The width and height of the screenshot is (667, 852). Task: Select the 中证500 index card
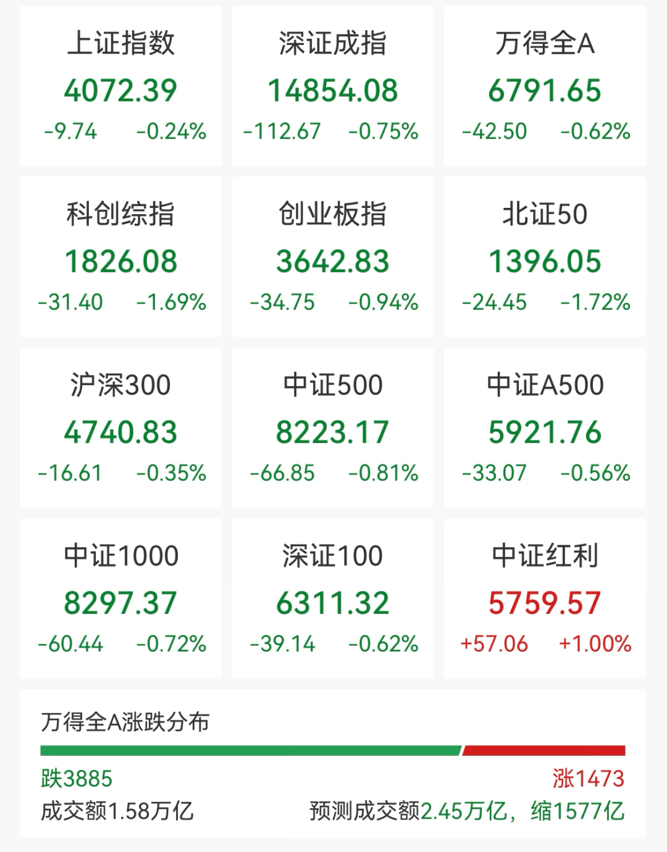click(x=332, y=428)
